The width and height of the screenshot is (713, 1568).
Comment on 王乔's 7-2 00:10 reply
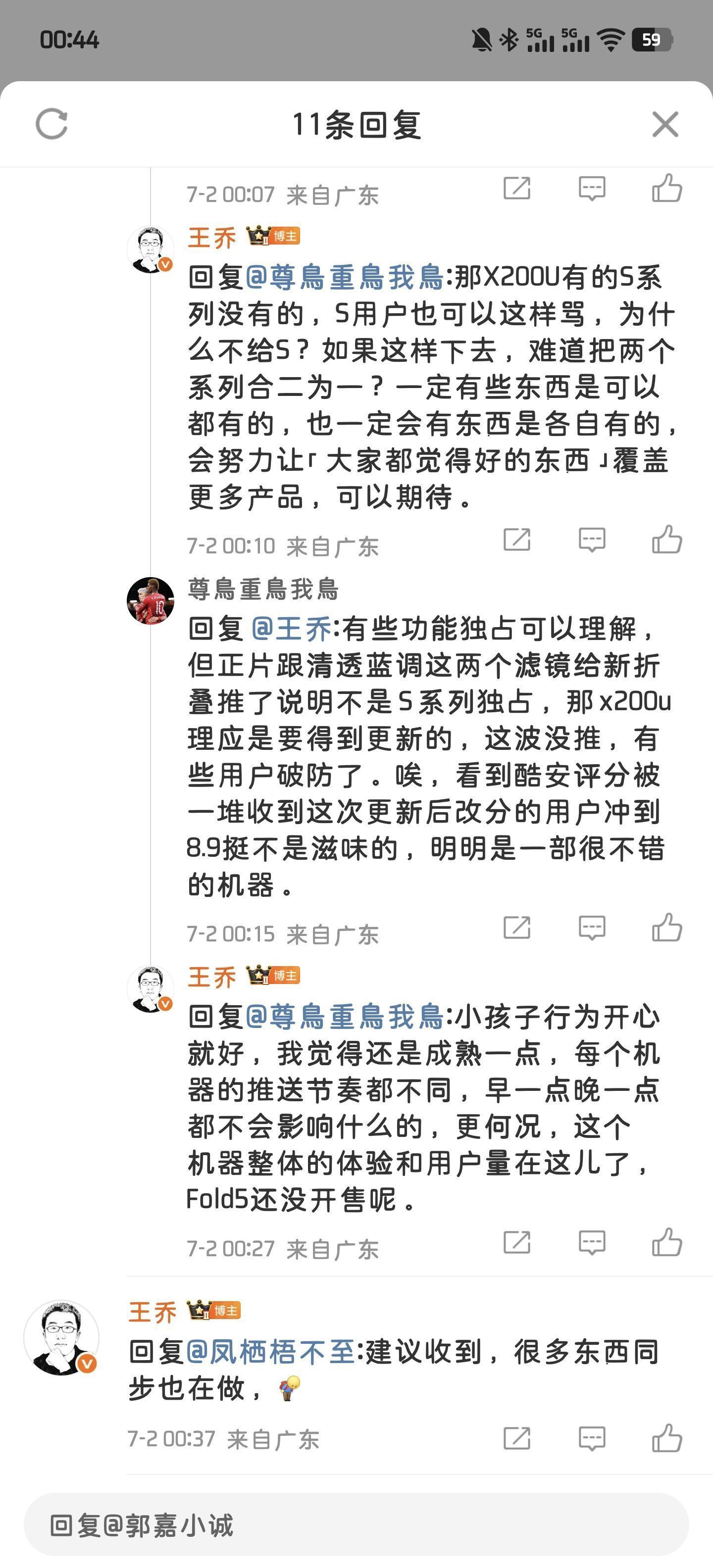pos(591,540)
